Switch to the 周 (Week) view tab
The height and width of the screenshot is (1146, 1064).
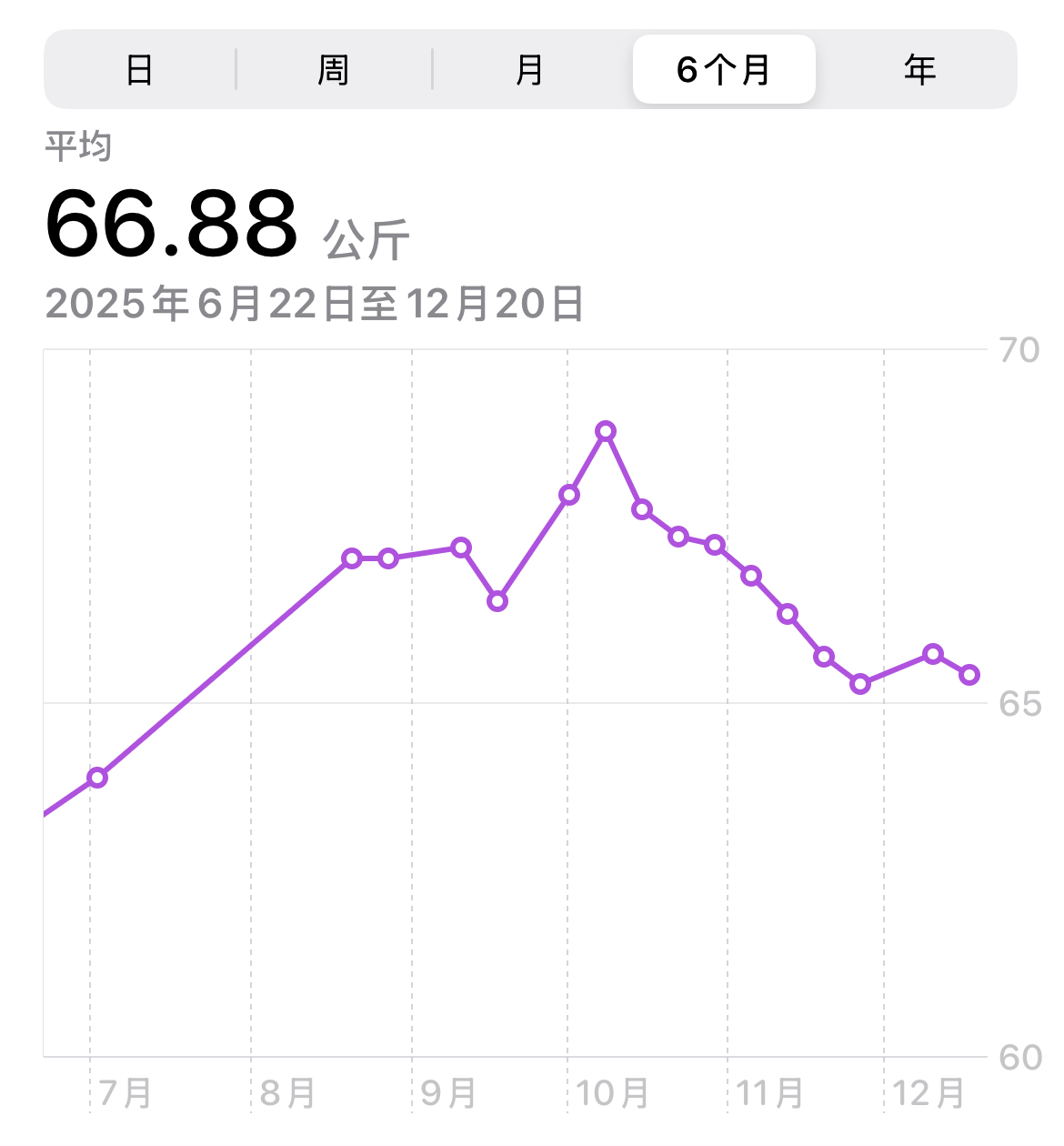(x=335, y=68)
